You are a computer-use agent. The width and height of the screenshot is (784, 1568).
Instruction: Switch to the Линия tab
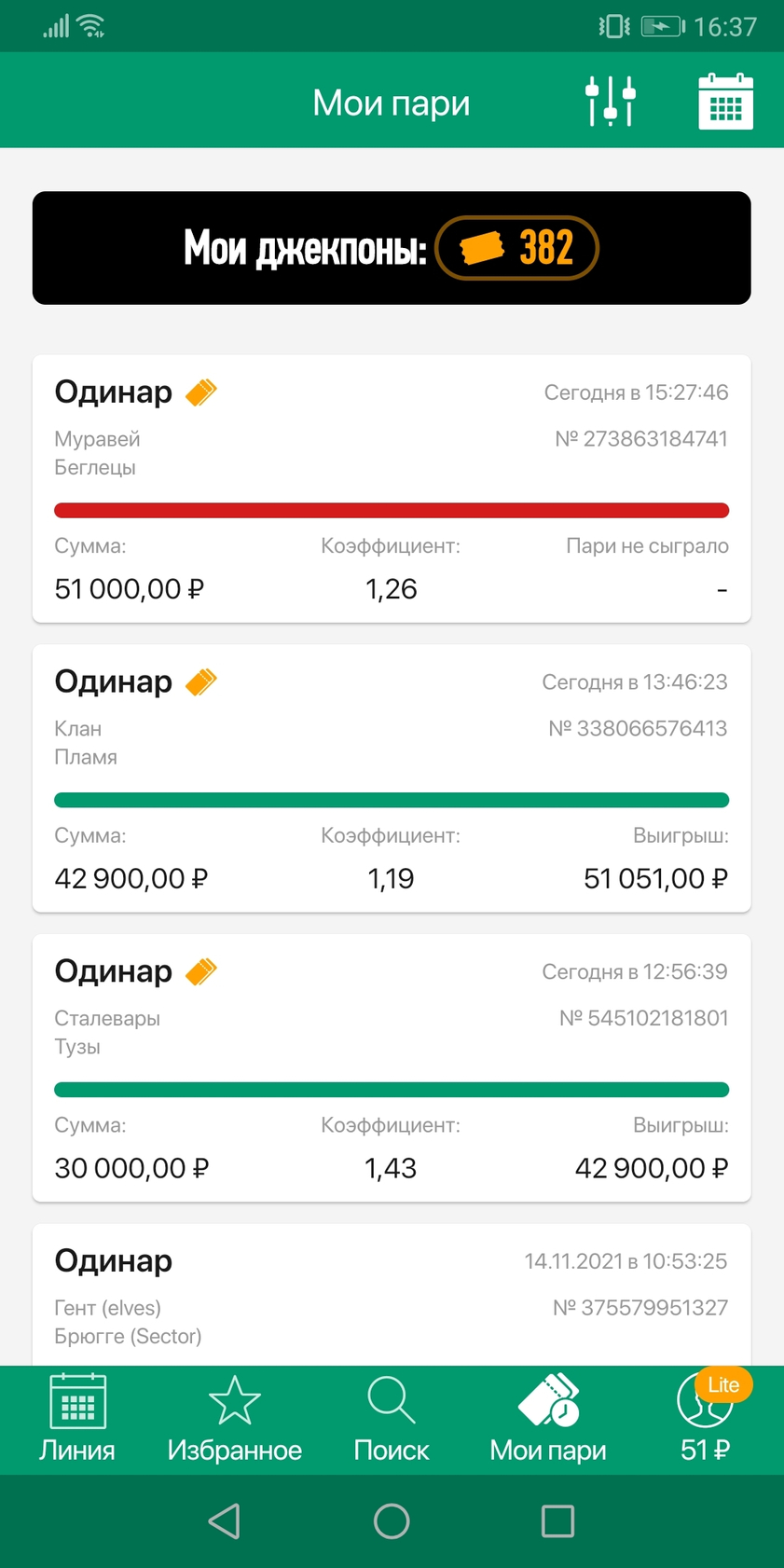point(77,1420)
